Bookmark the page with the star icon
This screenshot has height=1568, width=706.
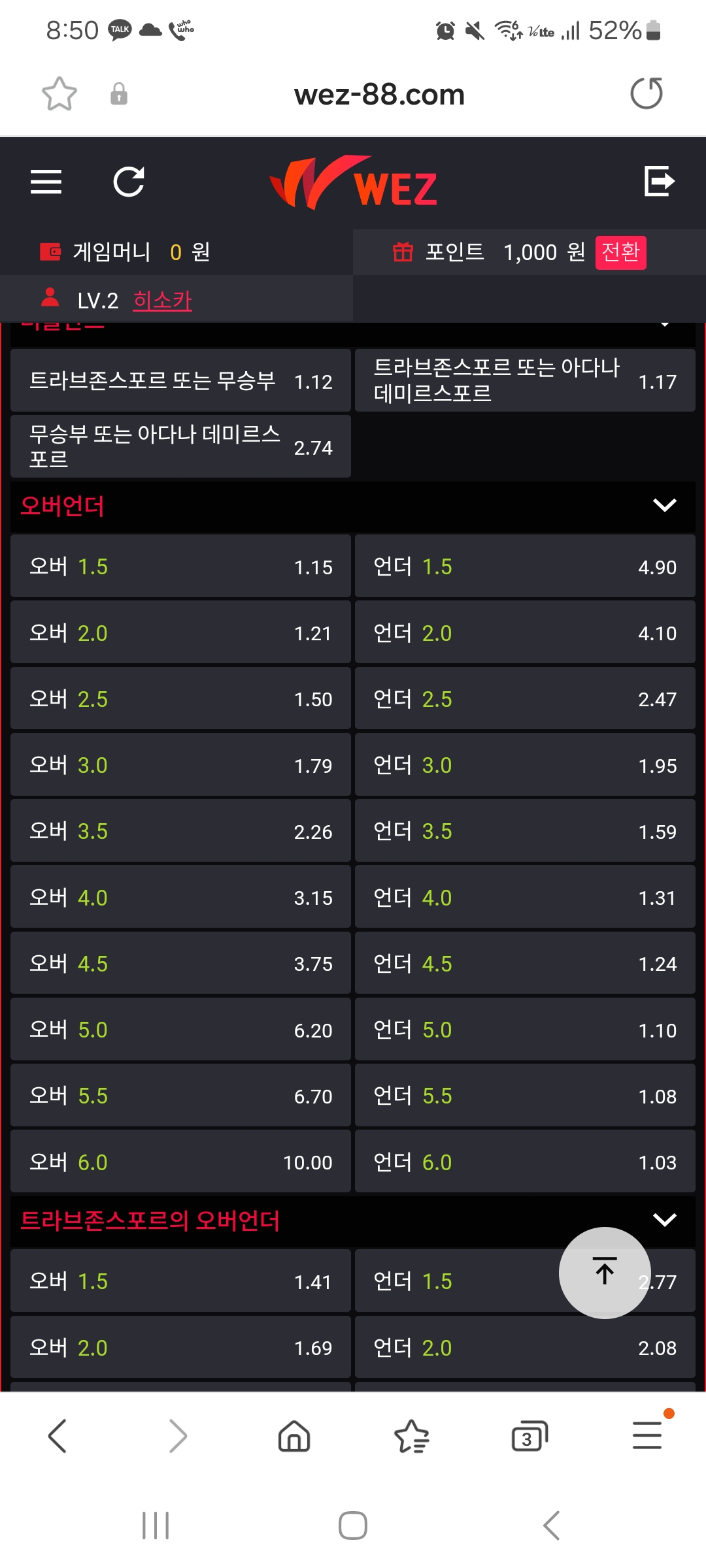(x=59, y=93)
